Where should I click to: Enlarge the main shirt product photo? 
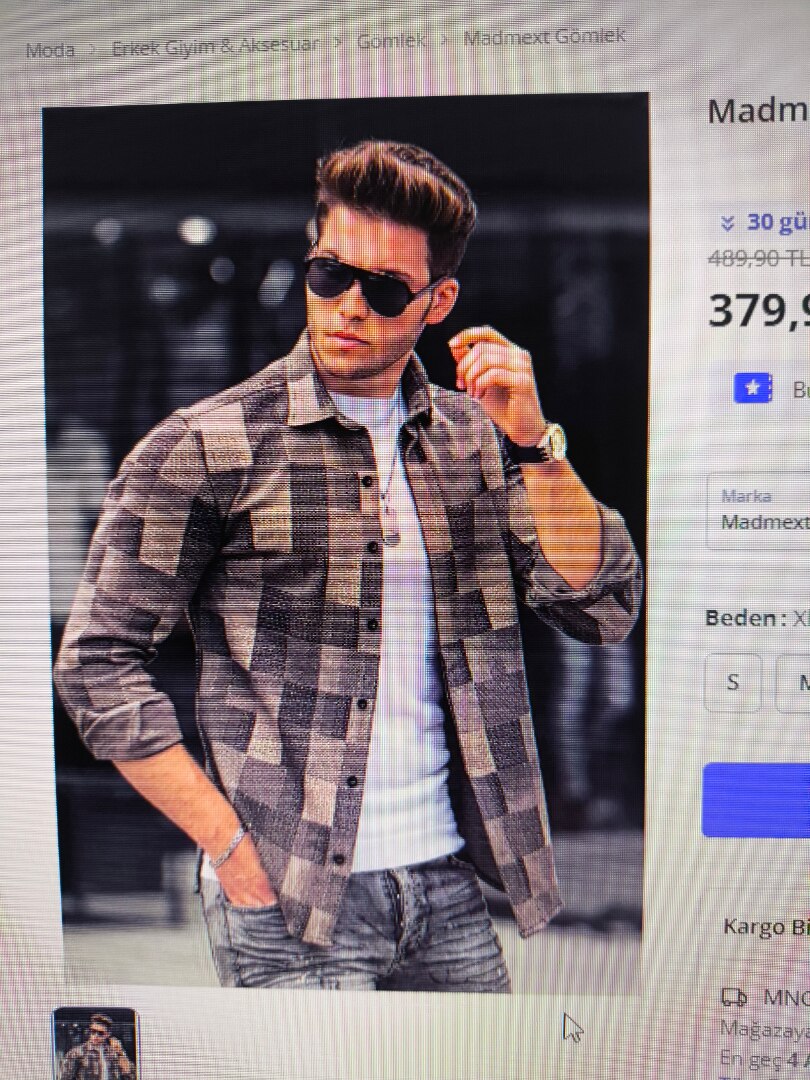point(347,540)
